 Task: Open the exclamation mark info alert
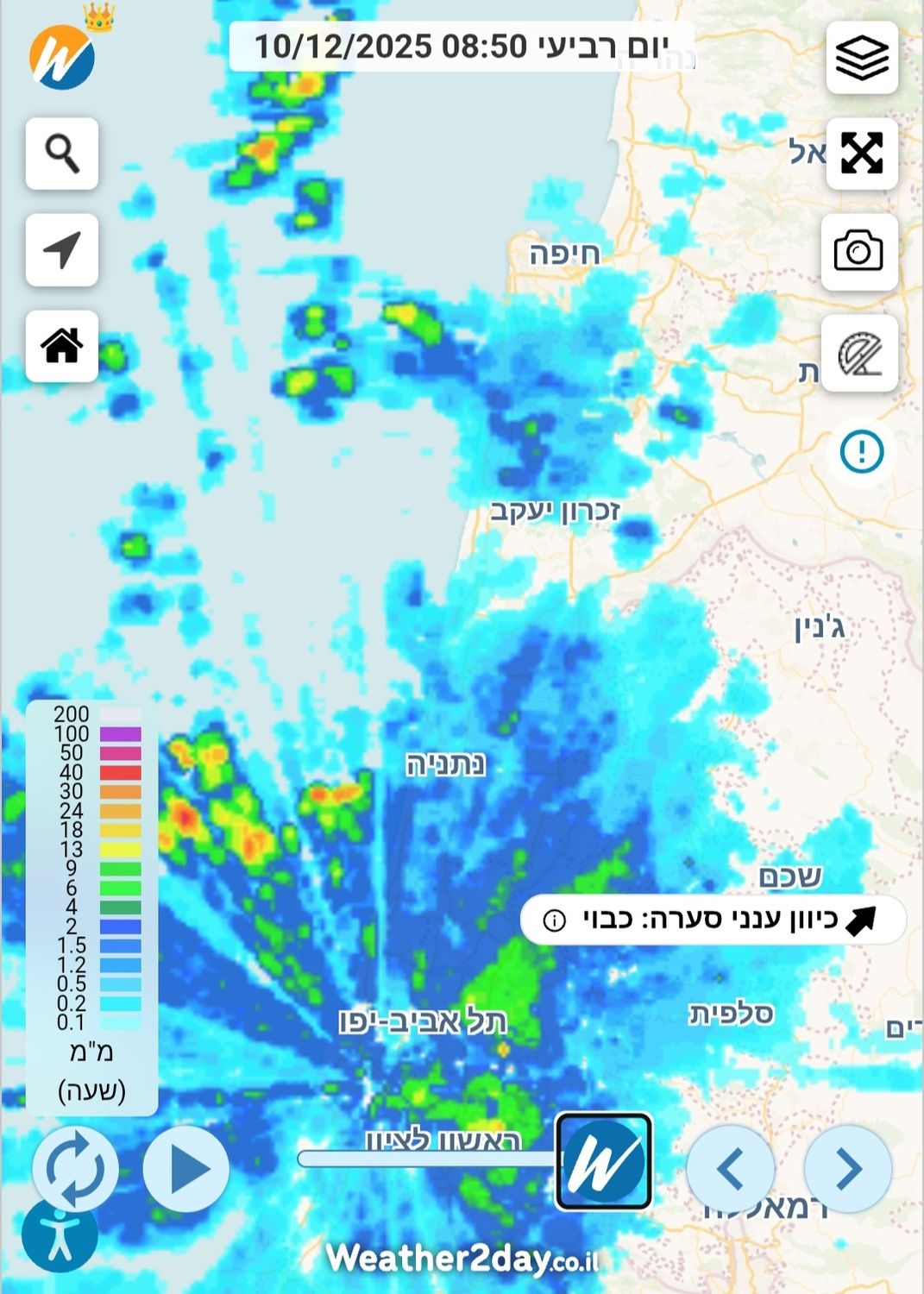[x=862, y=451]
